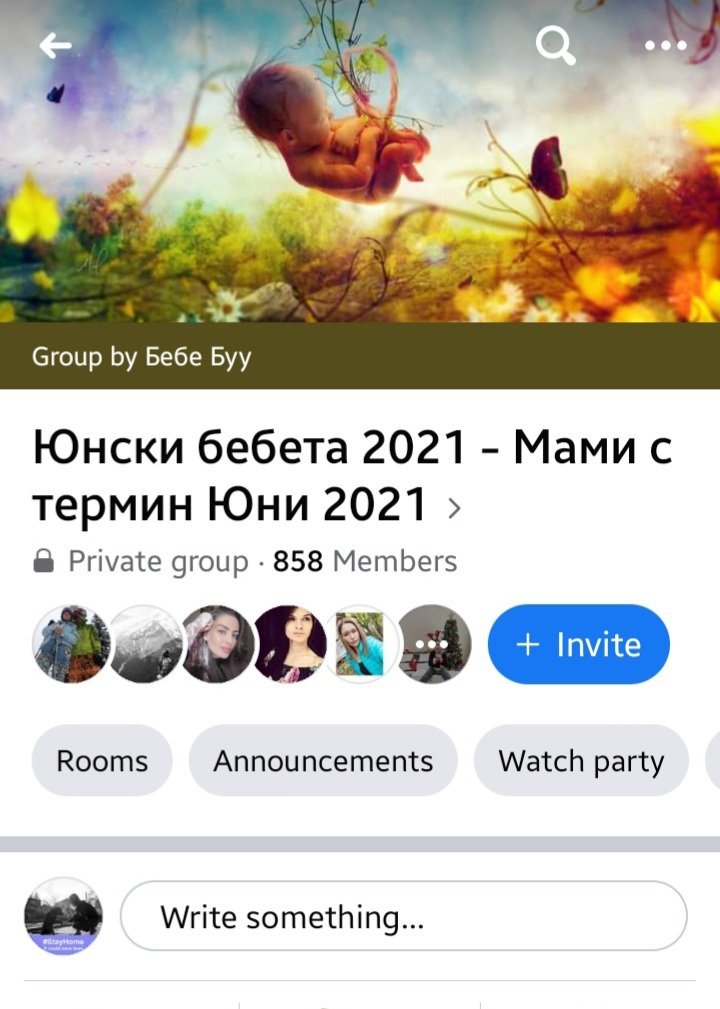View the 858 Members list
The image size is (720, 1009).
[x=365, y=562]
